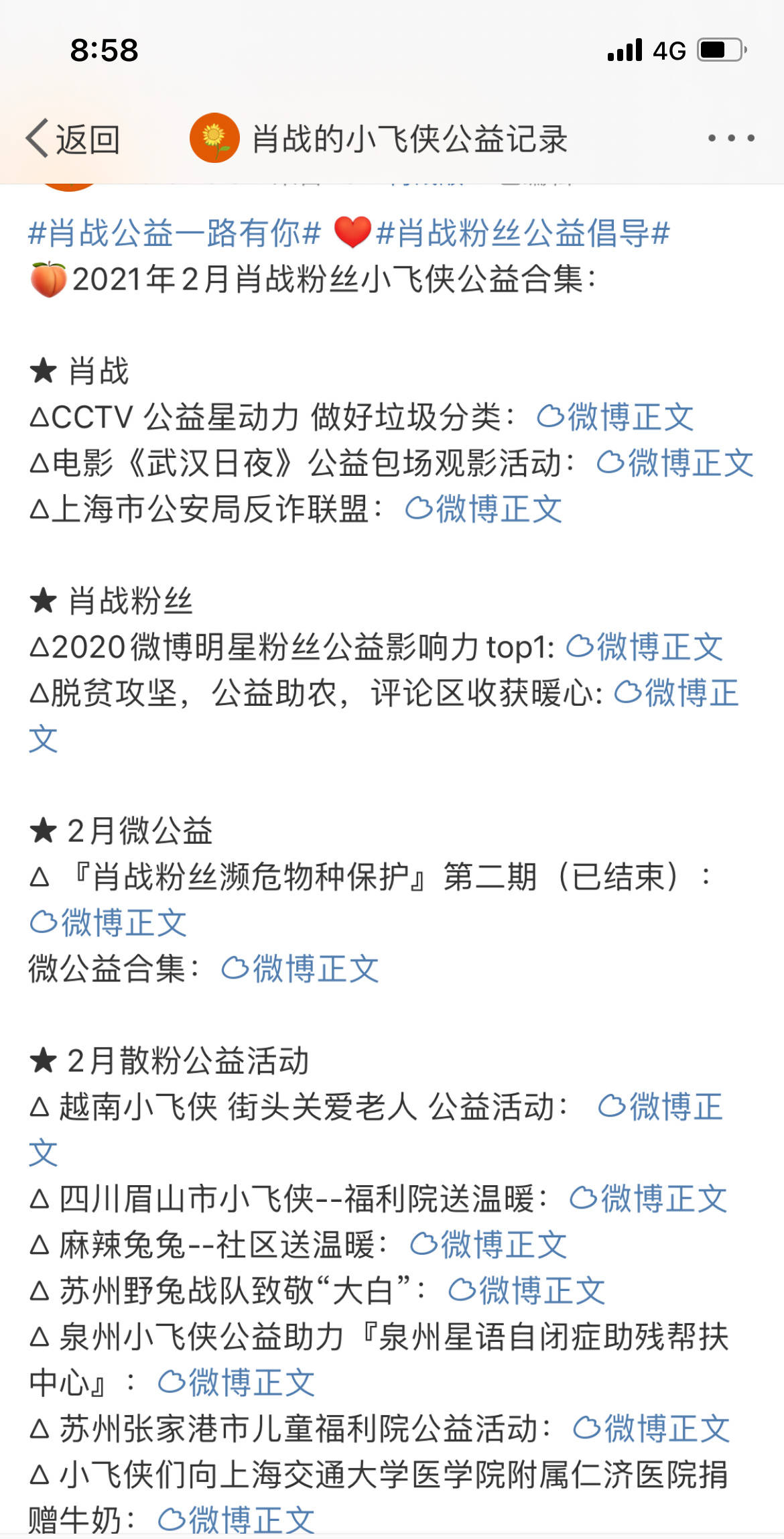
Task: Open 微博正文 link for 越南小飞侠 街头关爱老人
Action: [x=660, y=1107]
